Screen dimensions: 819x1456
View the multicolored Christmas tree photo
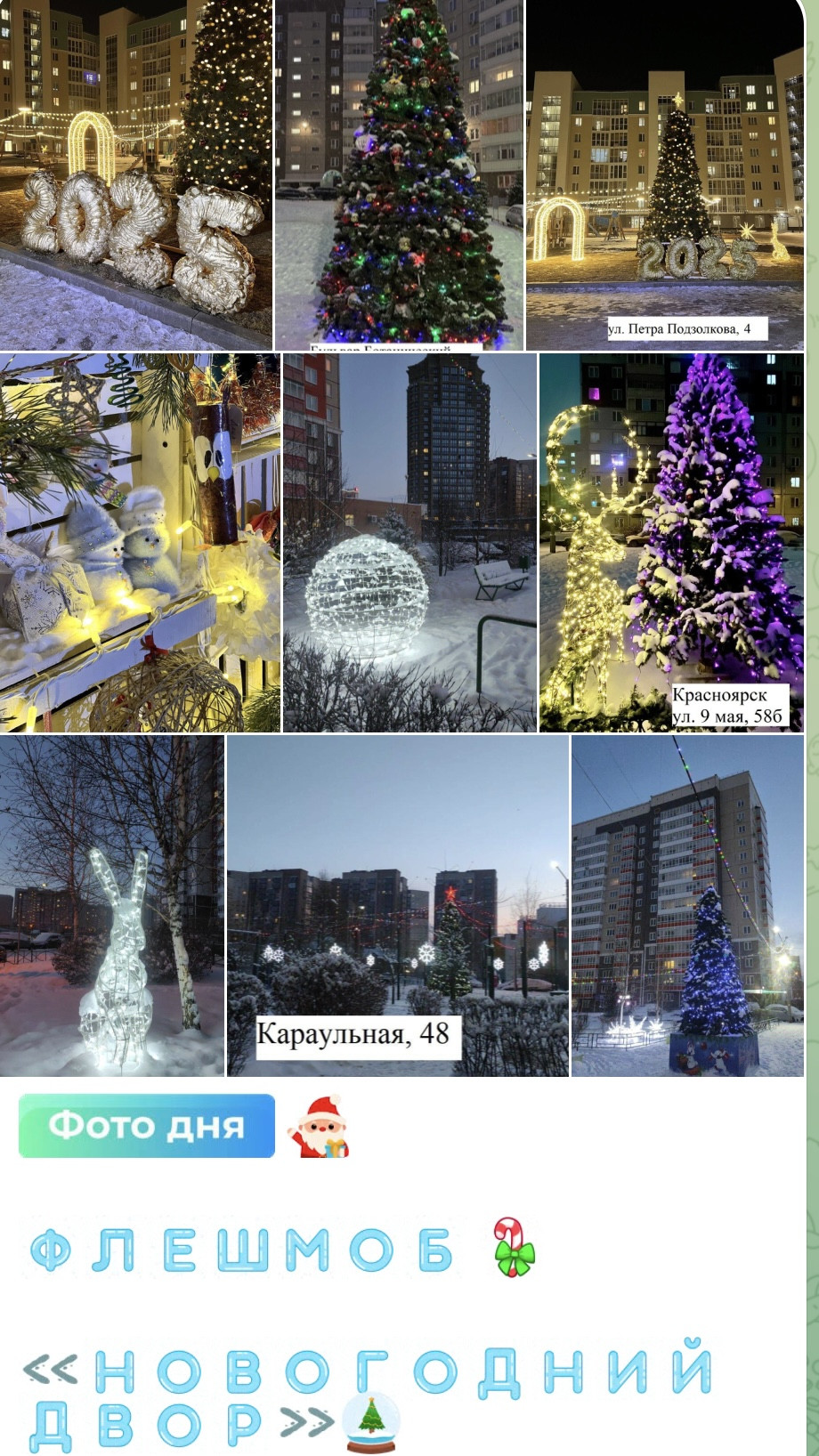coord(399,174)
